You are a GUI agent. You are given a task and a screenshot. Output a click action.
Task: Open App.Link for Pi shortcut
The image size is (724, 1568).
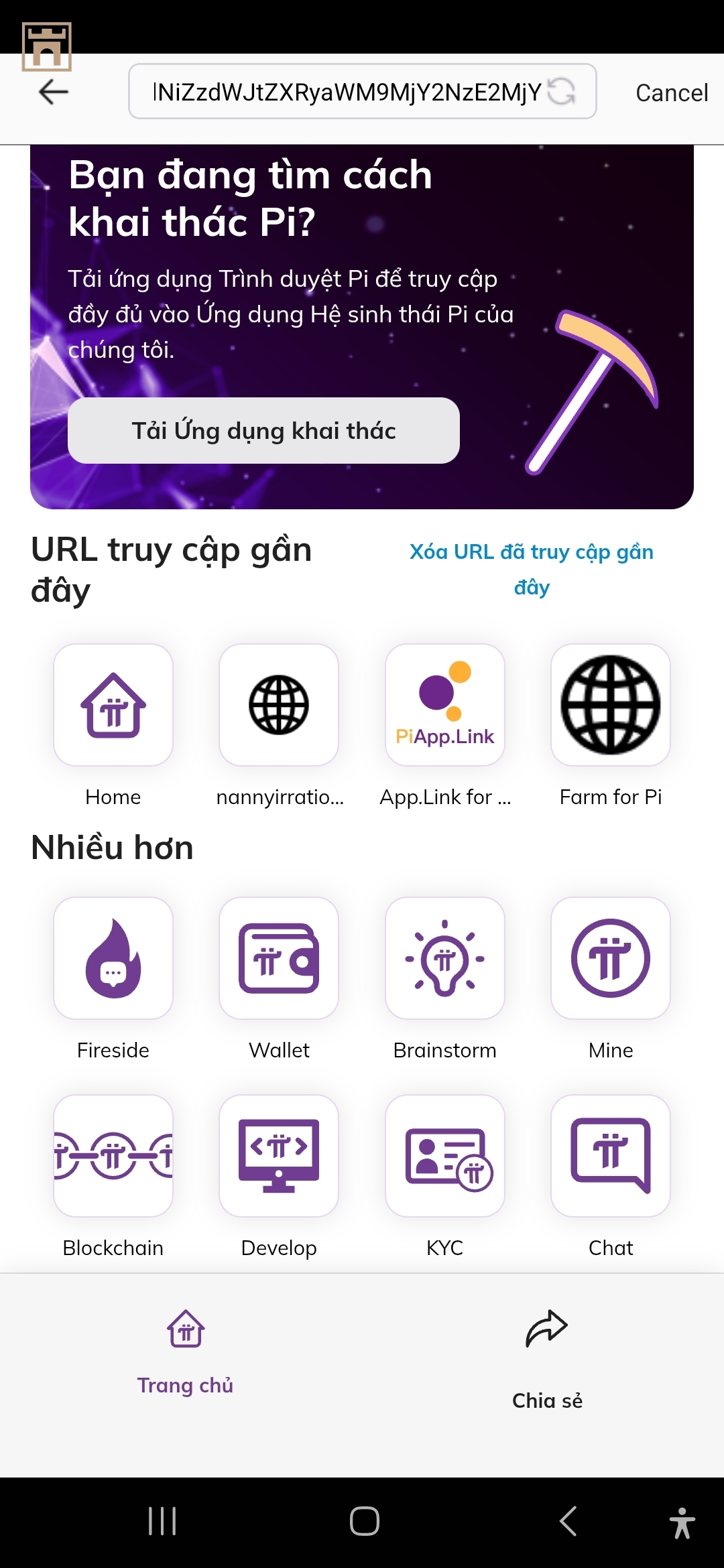click(444, 706)
